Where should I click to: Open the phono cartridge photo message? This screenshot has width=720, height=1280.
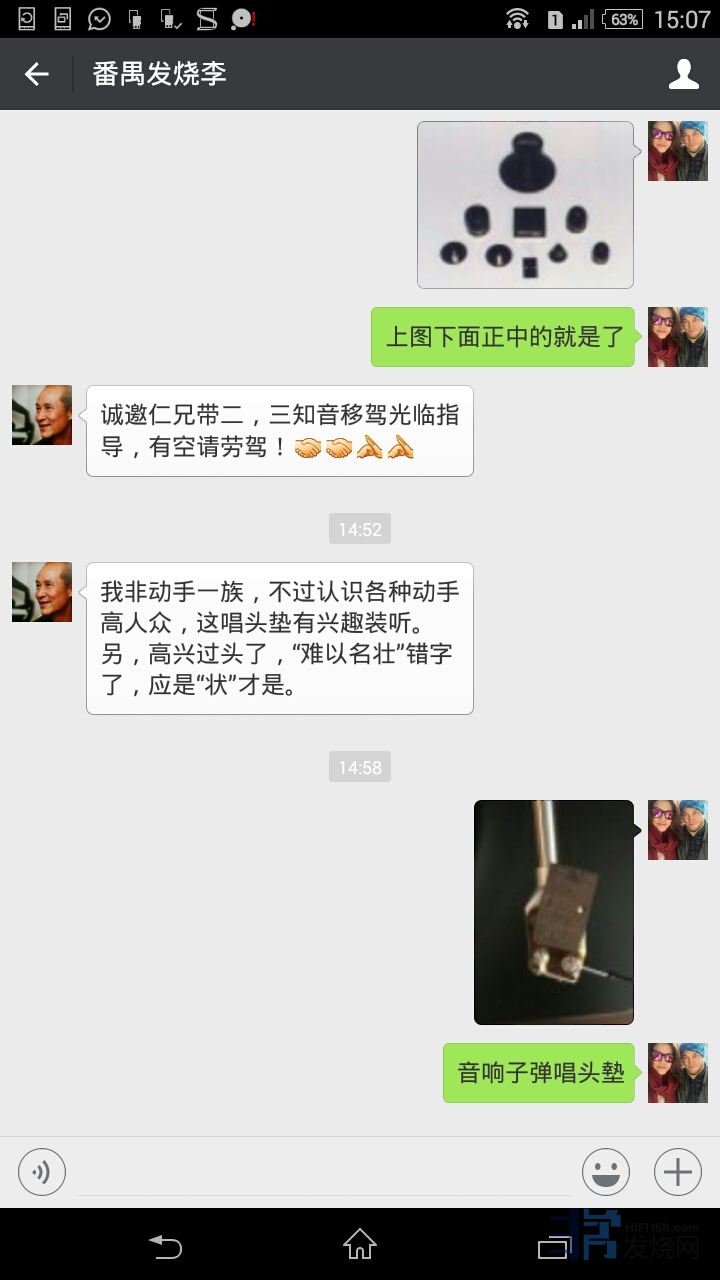pyautogui.click(x=553, y=912)
